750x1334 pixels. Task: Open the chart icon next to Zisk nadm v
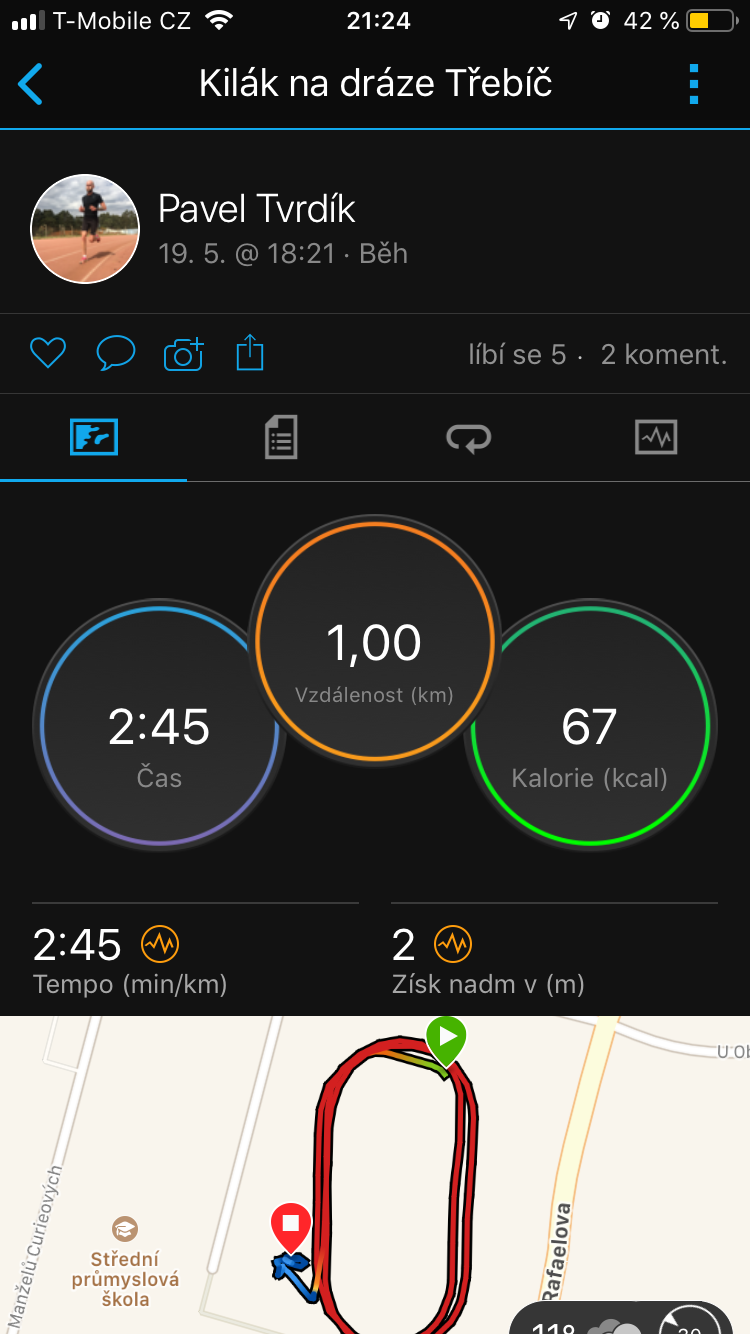tap(453, 943)
